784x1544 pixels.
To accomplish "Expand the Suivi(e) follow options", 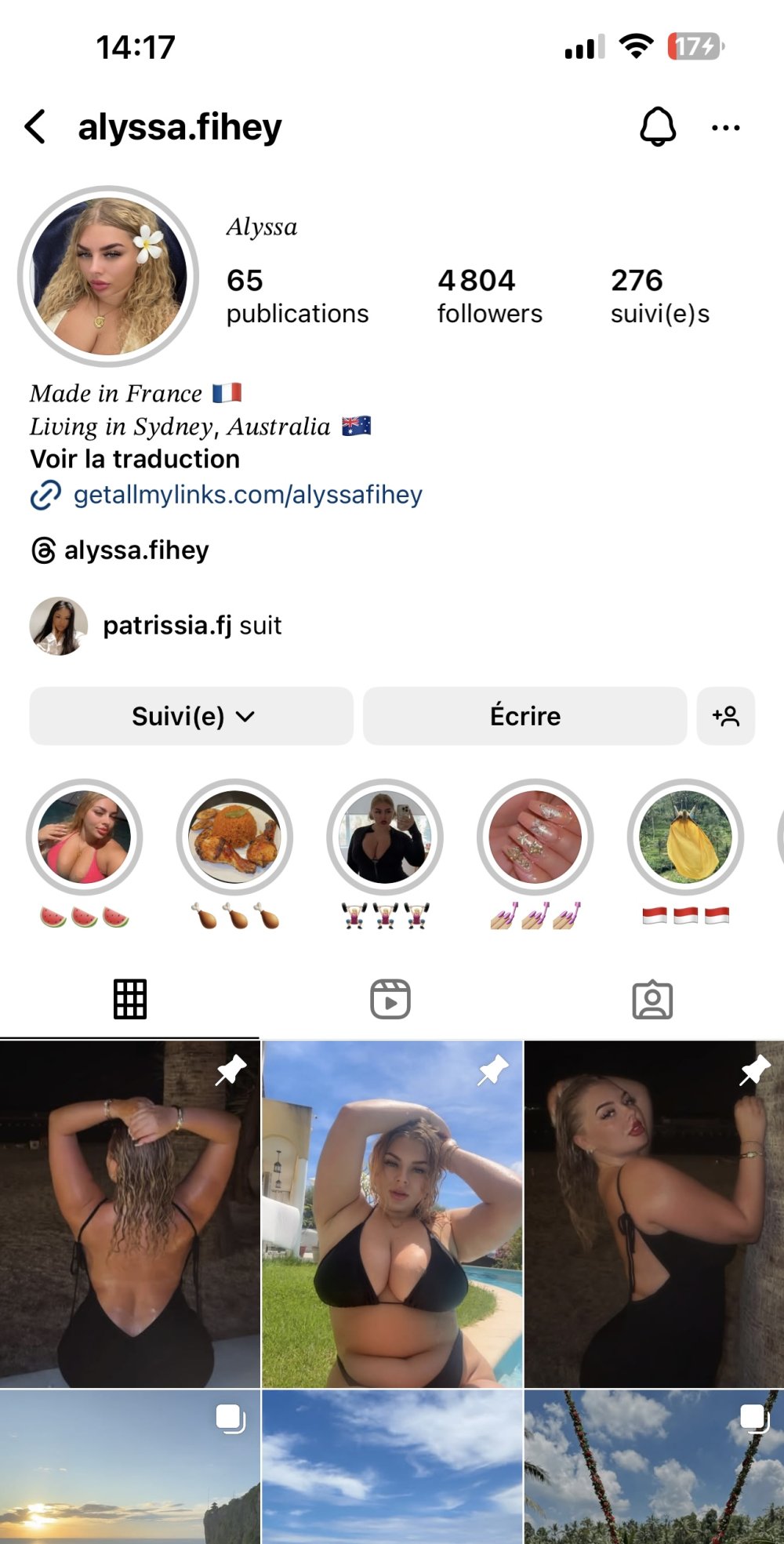I will tap(191, 716).
